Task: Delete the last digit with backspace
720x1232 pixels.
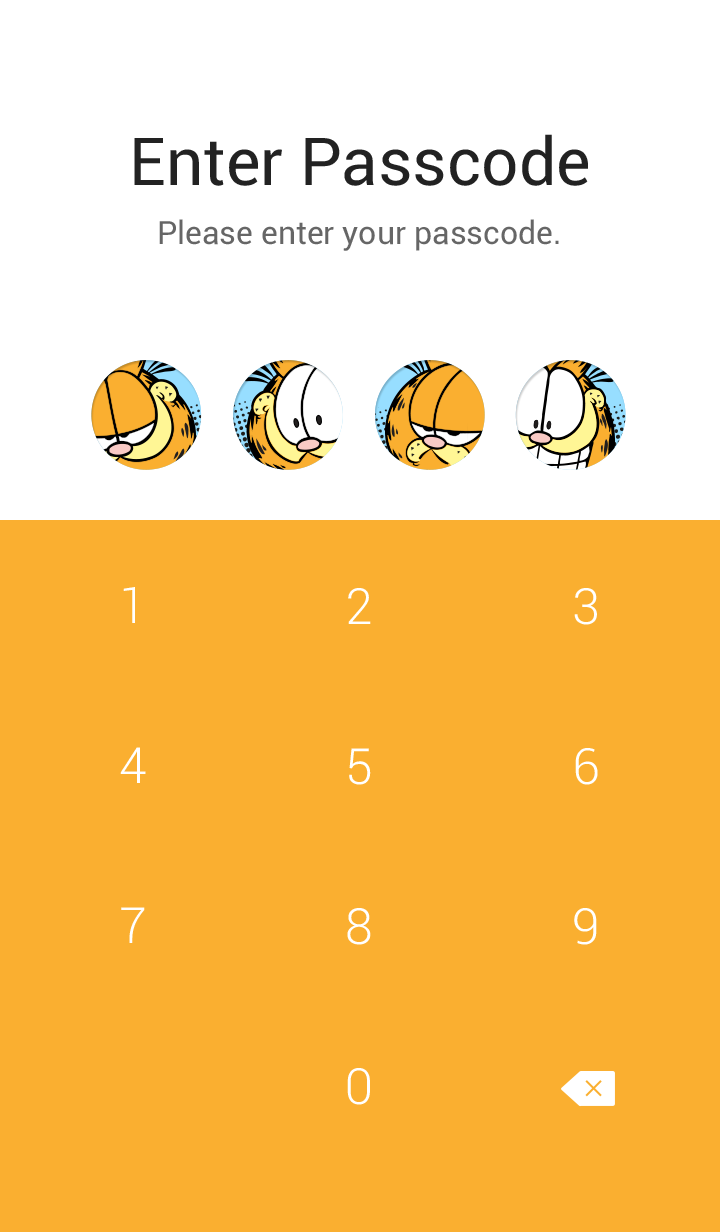Action: point(588,1088)
